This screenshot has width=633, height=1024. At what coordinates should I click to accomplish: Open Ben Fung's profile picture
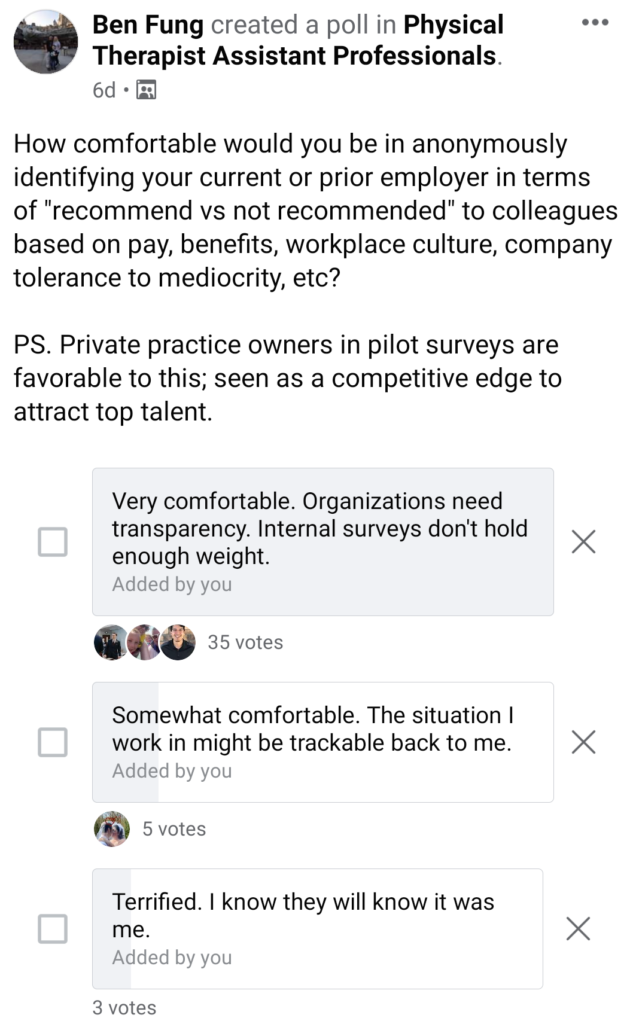[46, 42]
